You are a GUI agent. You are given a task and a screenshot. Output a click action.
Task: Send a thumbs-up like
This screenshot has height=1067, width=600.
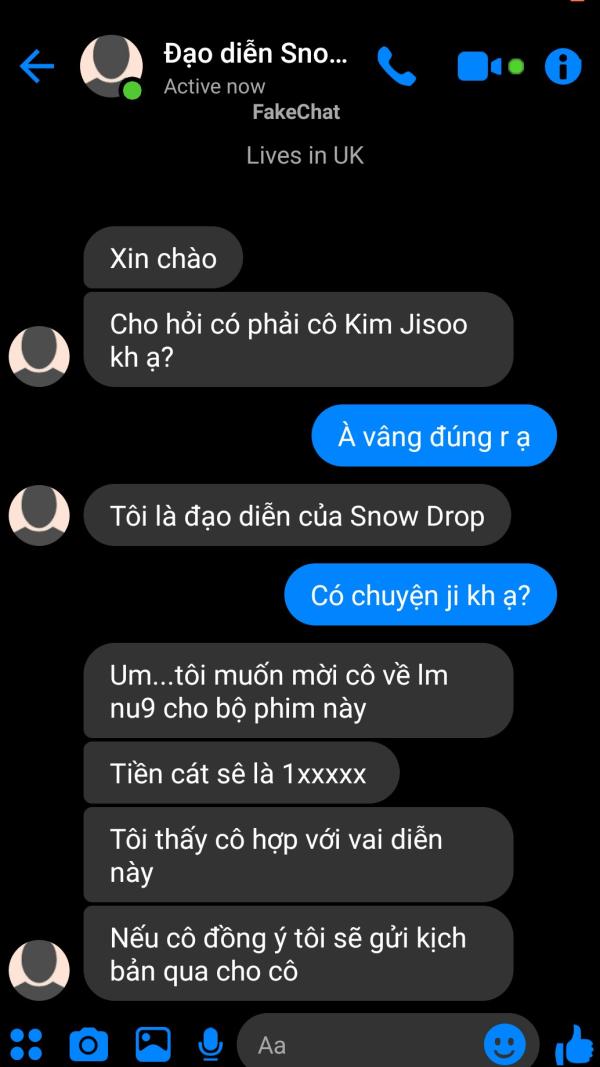574,1044
